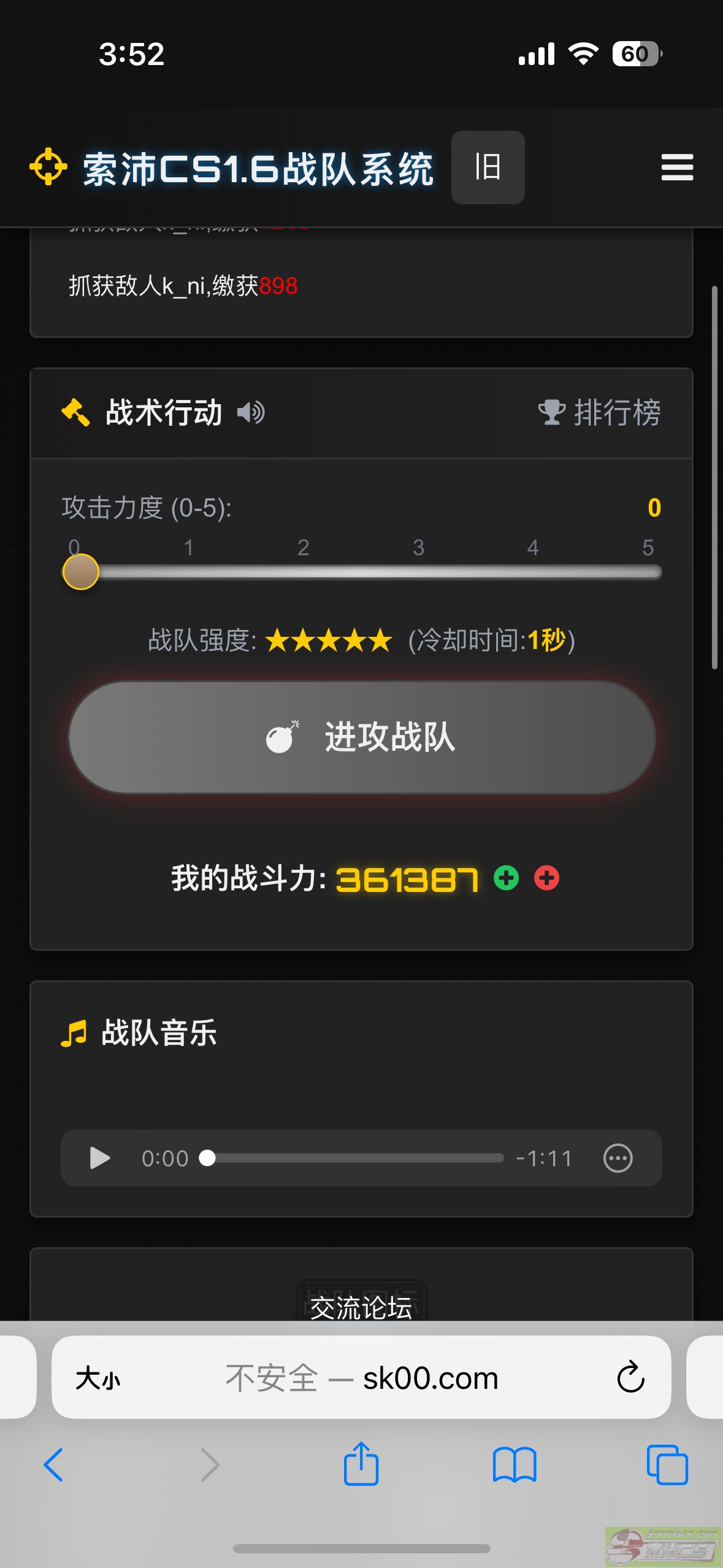Reload the page
The image size is (723, 1568).
(x=630, y=1377)
